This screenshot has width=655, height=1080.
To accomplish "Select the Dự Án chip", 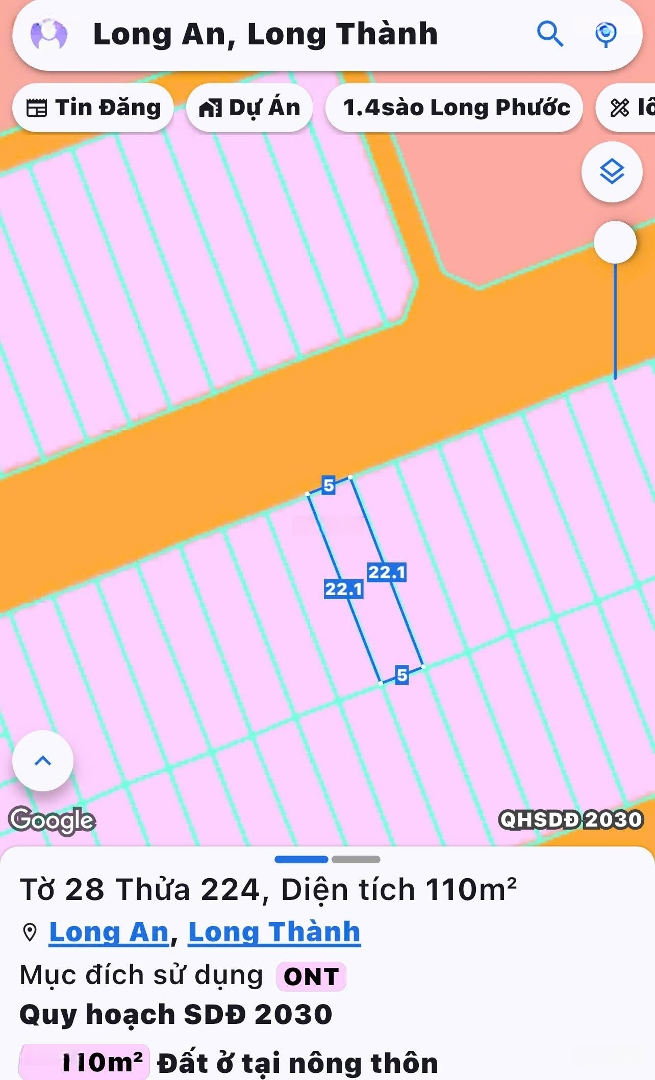I will point(250,108).
